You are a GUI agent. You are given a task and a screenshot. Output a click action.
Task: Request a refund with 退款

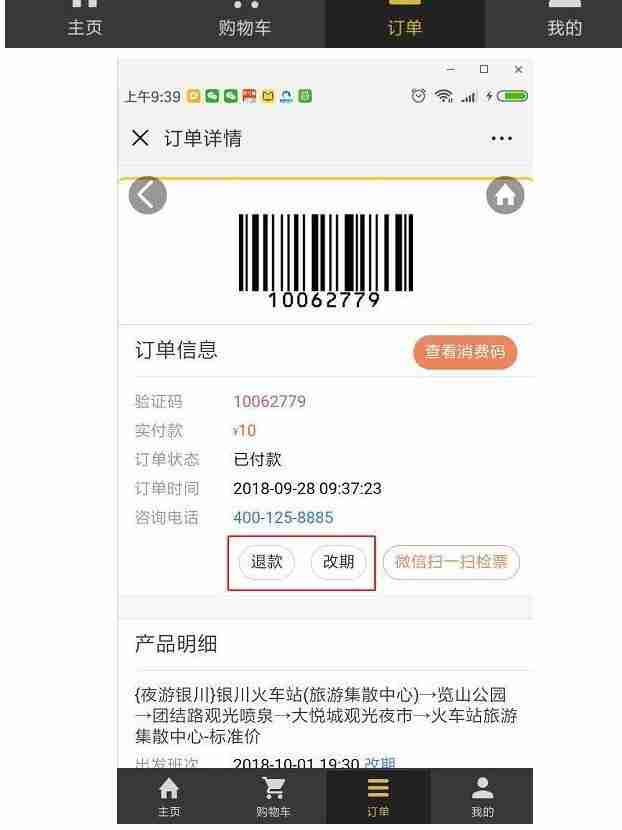266,562
